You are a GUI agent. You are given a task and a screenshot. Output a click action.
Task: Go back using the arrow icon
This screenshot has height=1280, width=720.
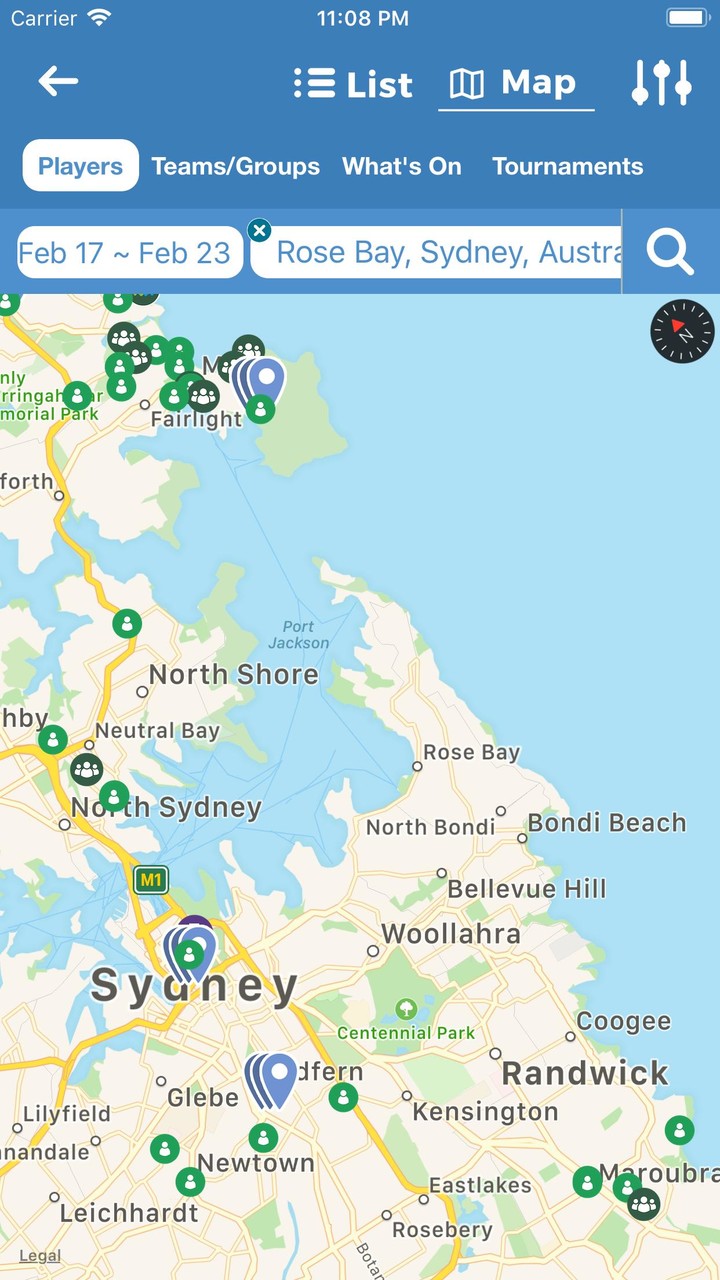point(58,82)
